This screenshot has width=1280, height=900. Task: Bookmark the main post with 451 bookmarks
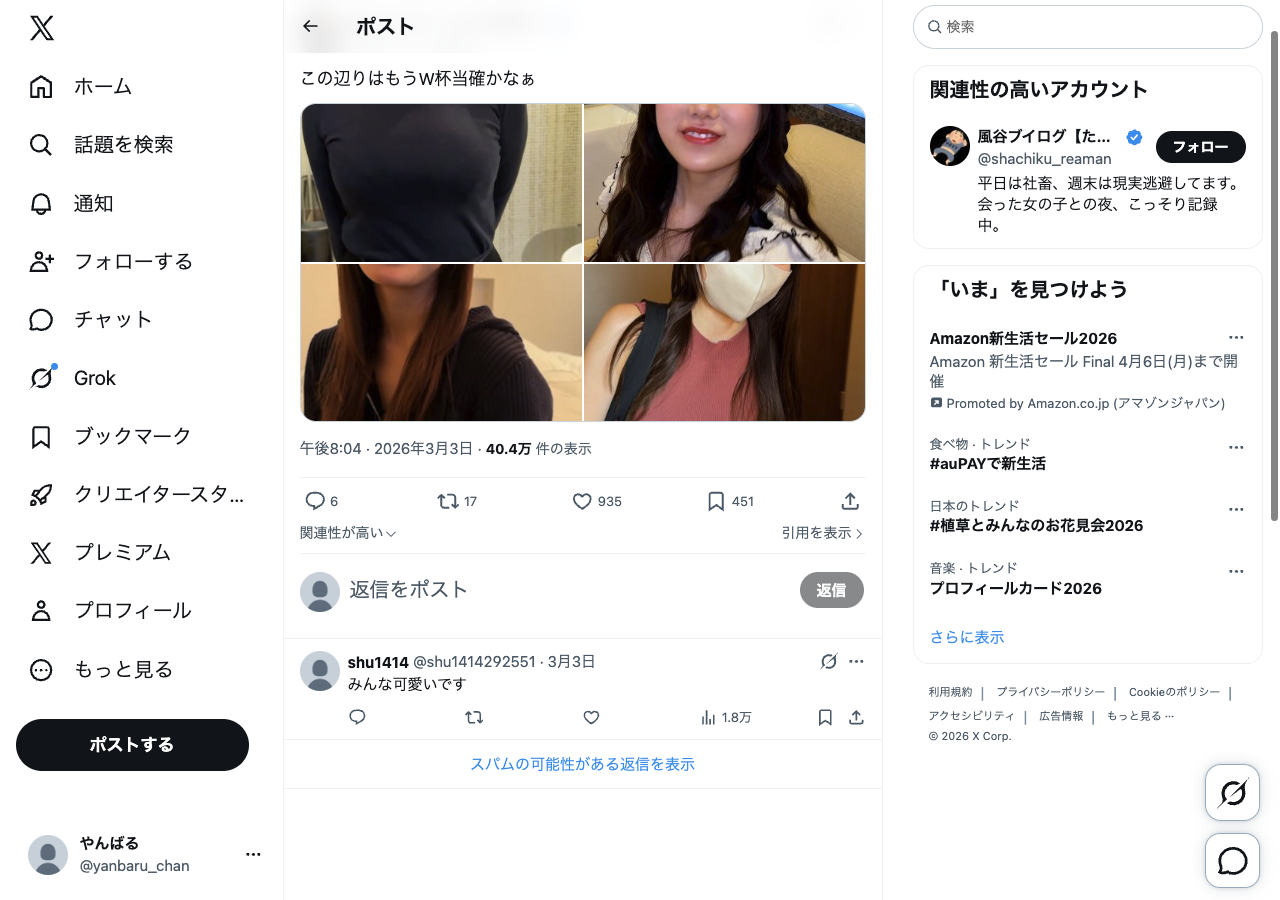click(716, 501)
